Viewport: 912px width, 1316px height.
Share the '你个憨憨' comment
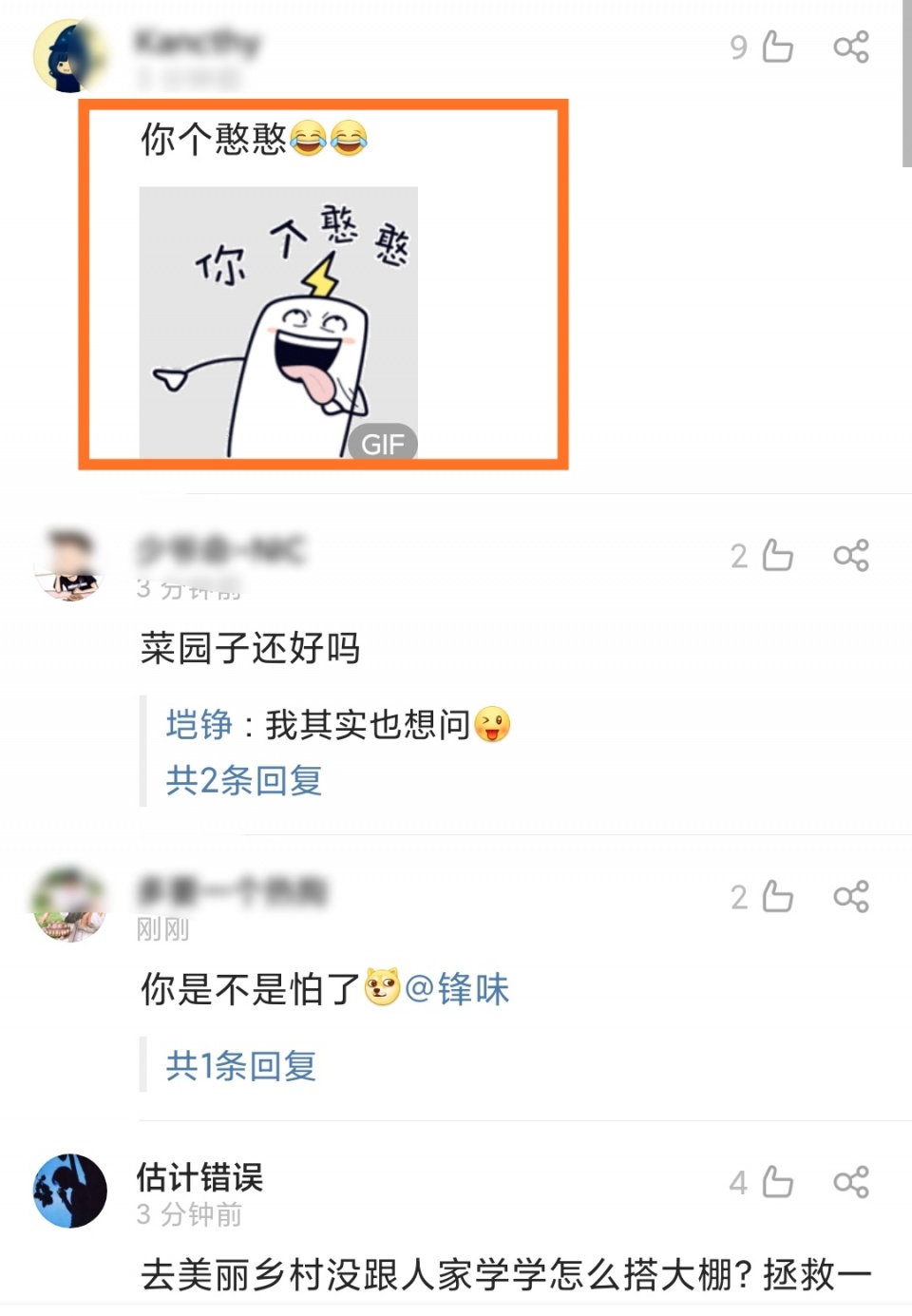tap(851, 47)
